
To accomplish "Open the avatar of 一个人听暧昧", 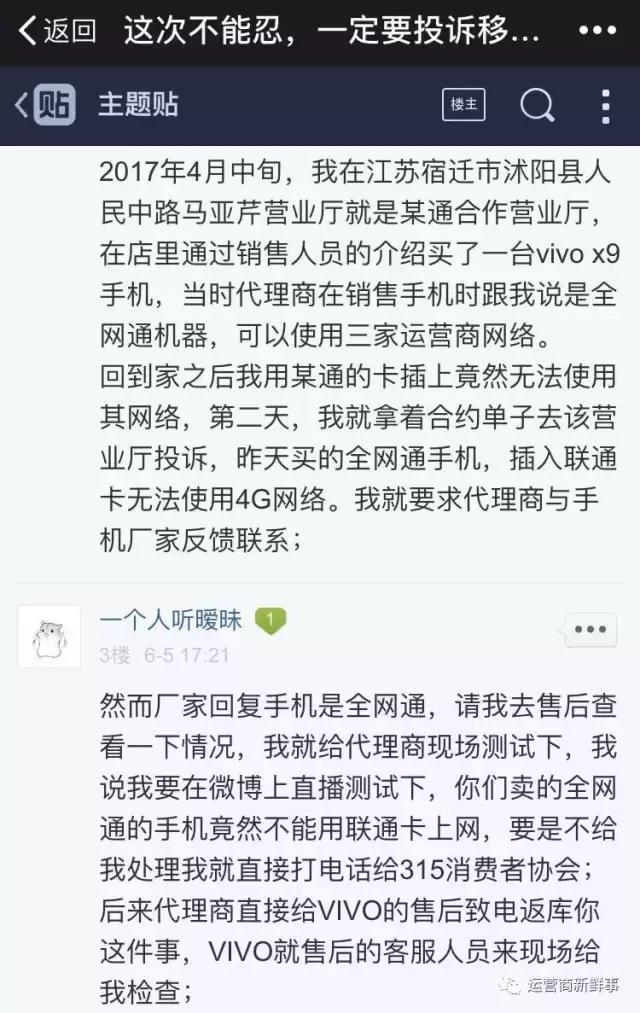I will click(49, 636).
